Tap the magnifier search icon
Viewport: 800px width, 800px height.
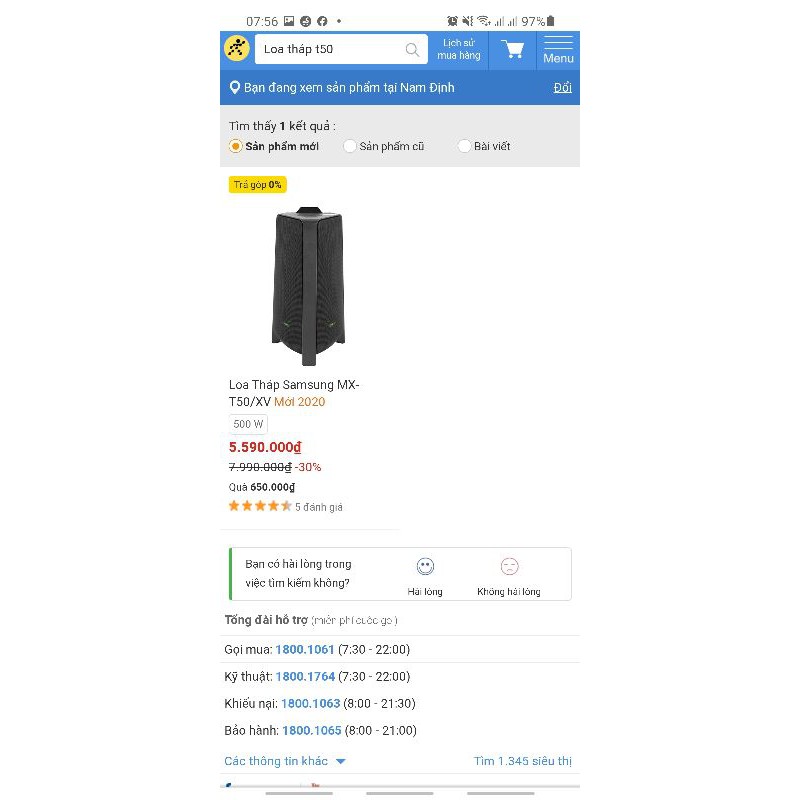[412, 49]
